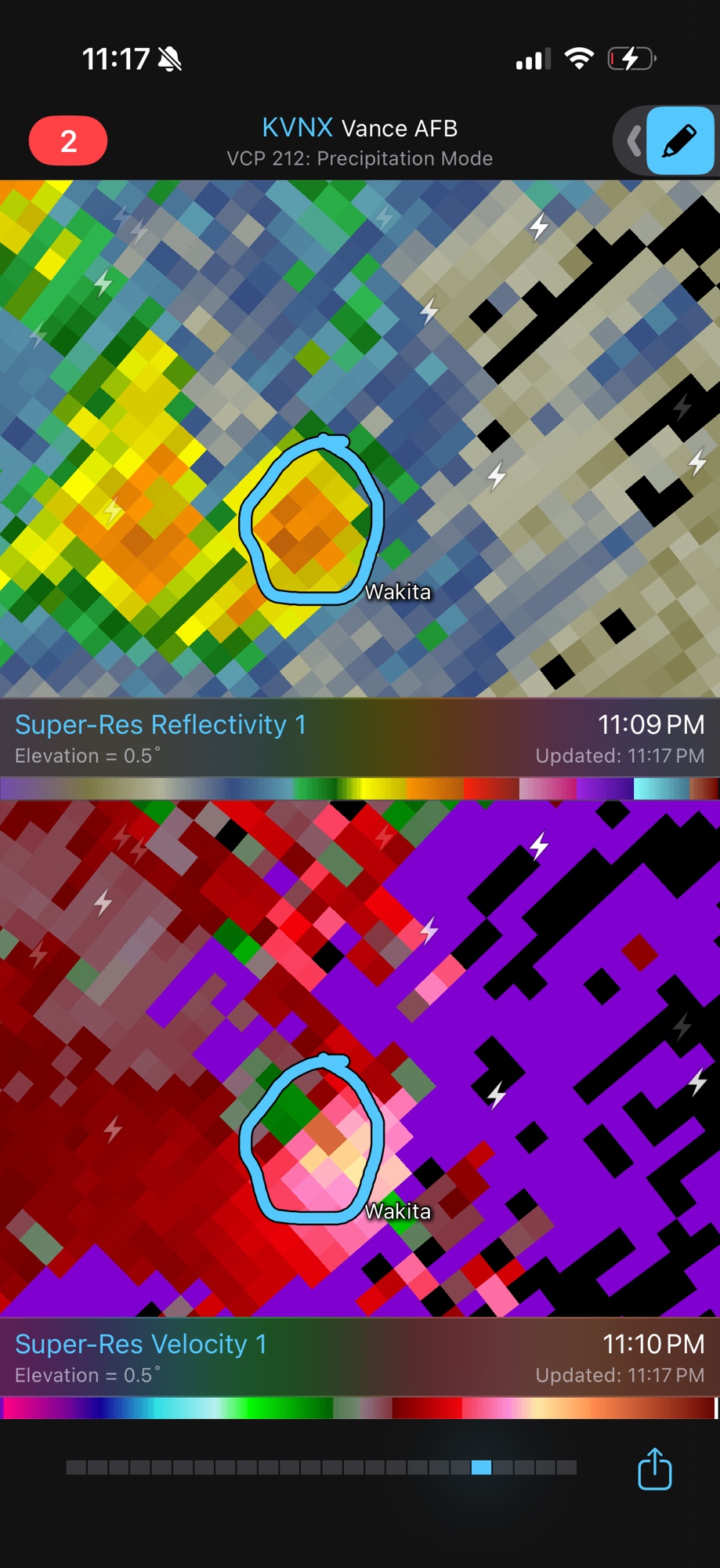Select the highlighted frame on the timeline
This screenshot has height=1568, width=720.
(481, 1468)
